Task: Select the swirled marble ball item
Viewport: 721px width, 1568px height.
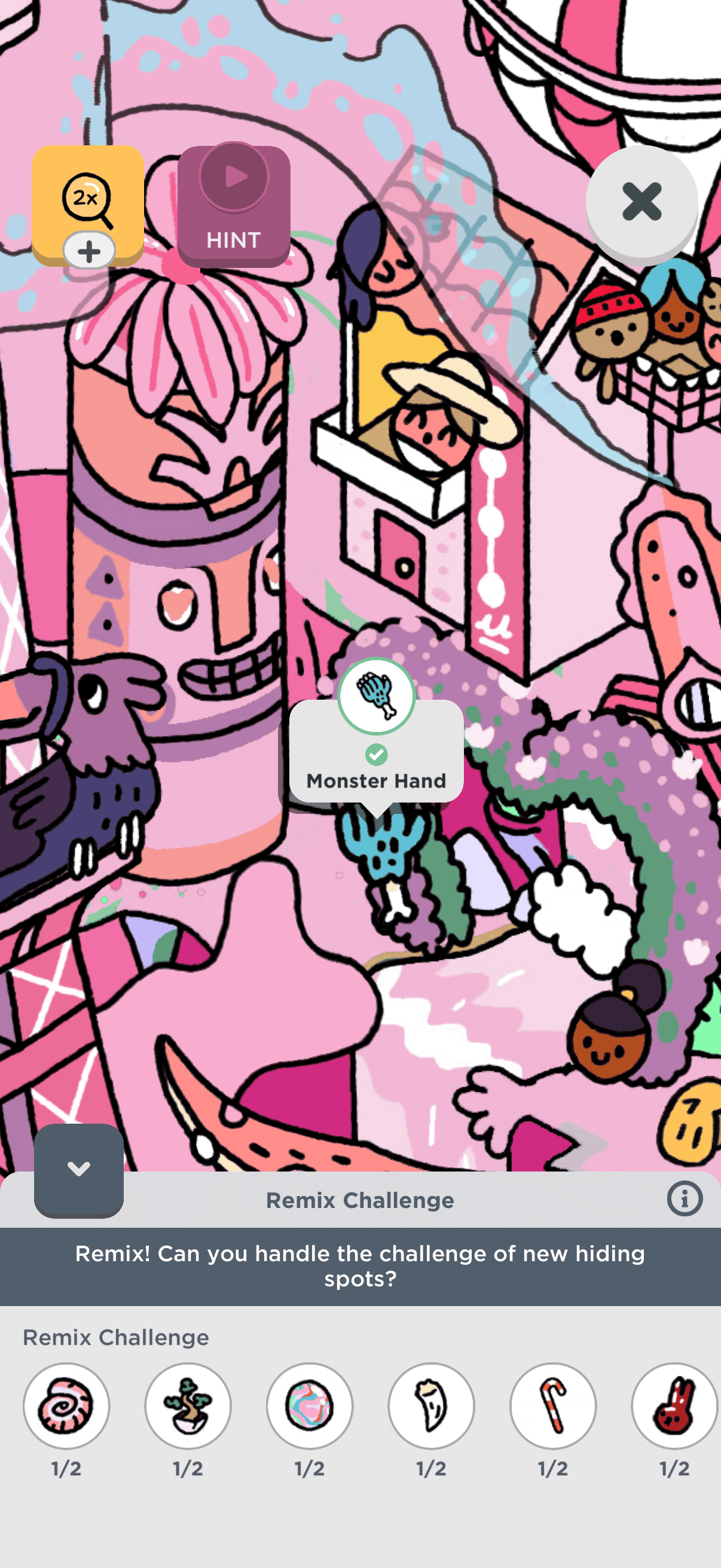Action: click(310, 1405)
